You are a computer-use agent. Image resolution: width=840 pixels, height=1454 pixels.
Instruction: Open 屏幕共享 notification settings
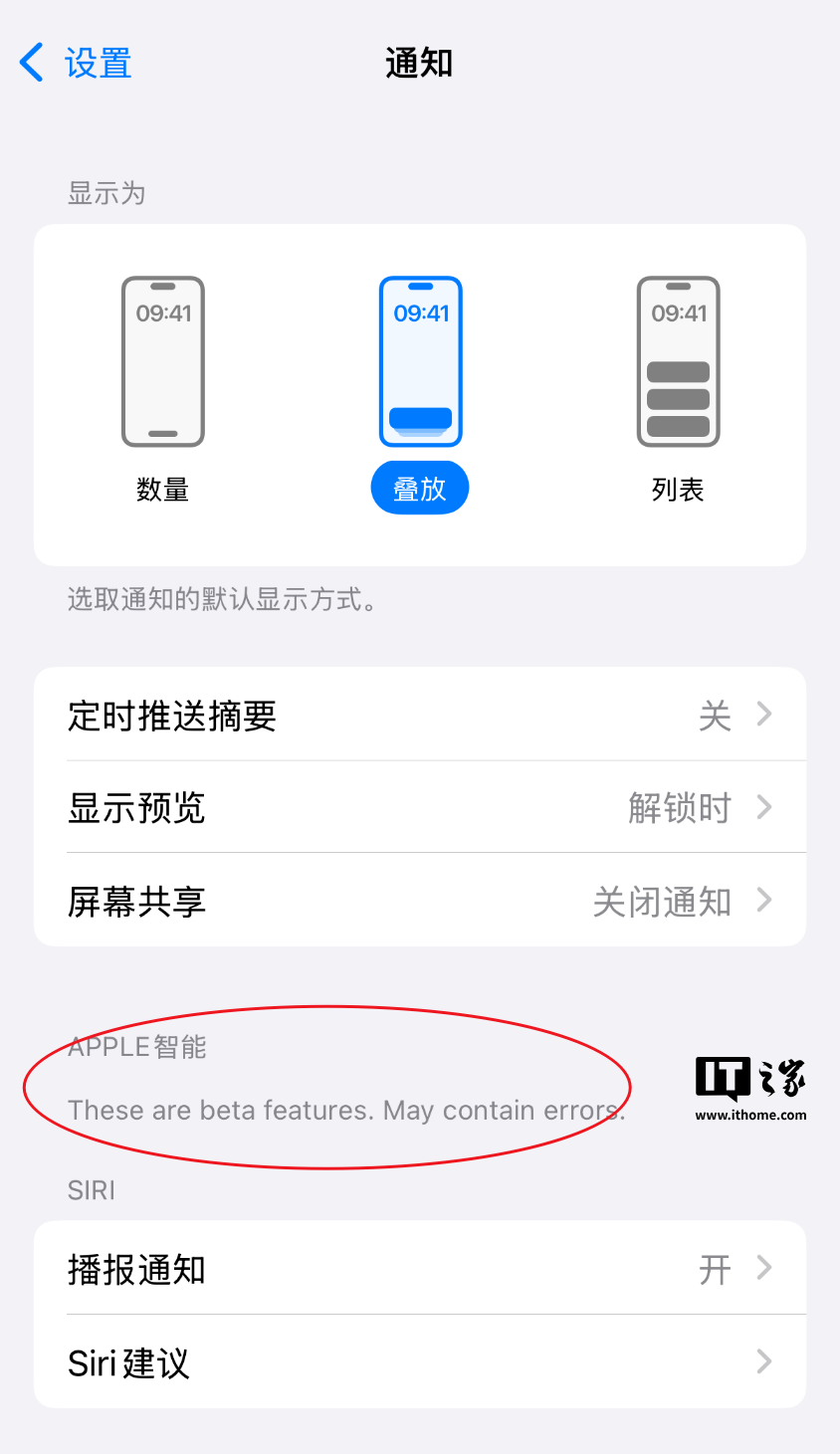419,901
